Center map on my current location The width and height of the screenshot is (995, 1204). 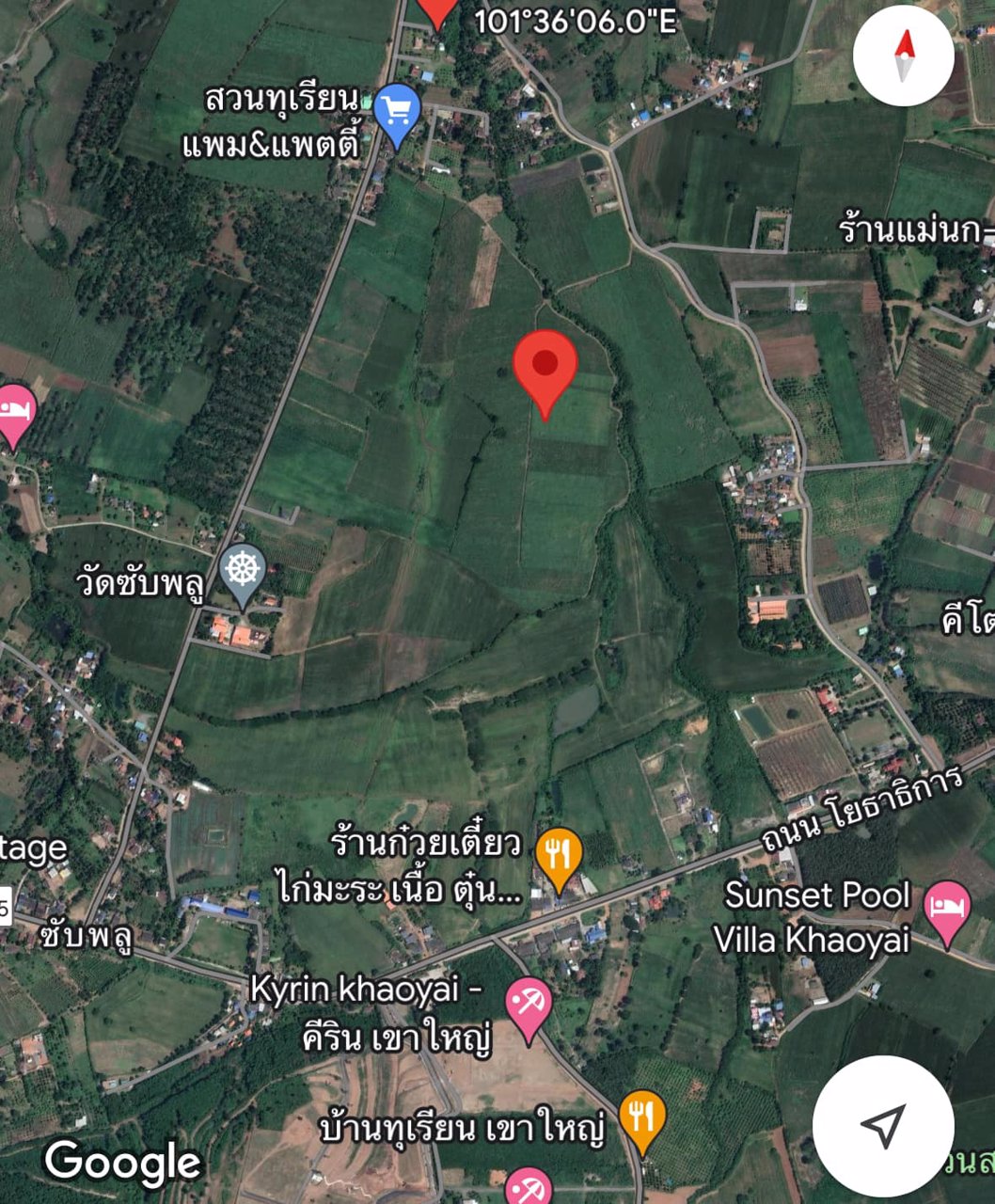pos(882,1125)
